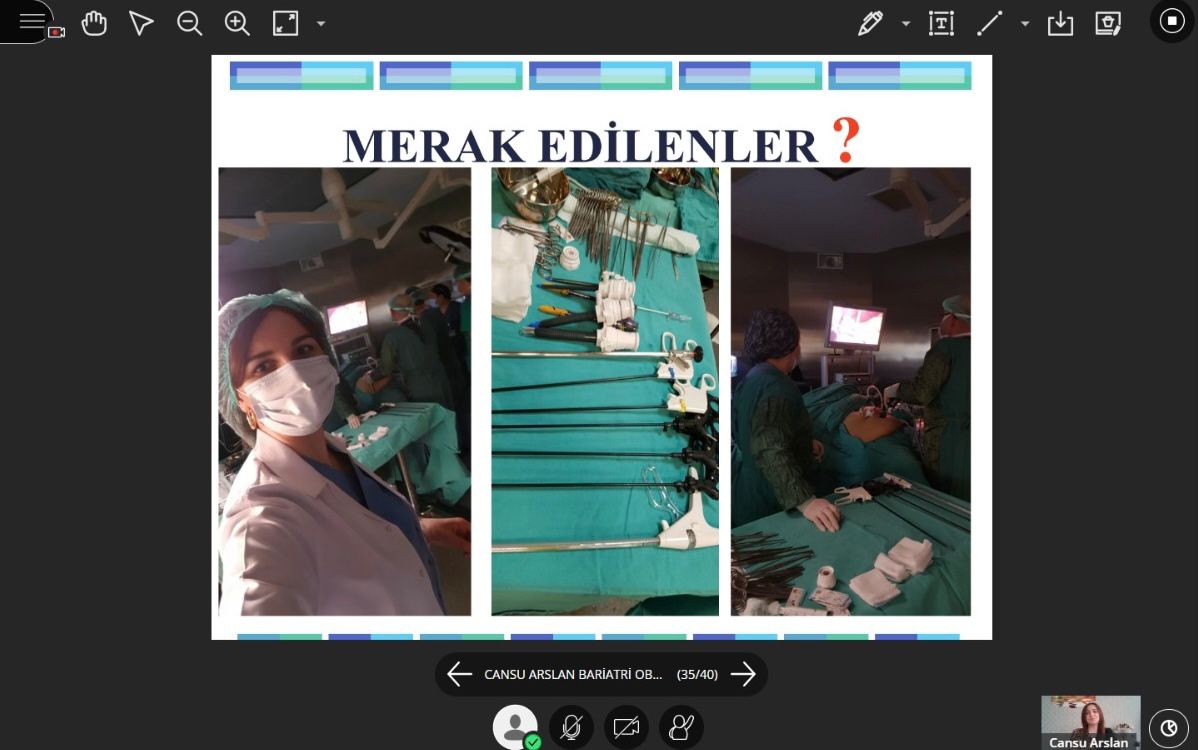Viewport: 1198px width, 750px height.
Task: Turn on the camera
Action: pyautogui.click(x=626, y=727)
